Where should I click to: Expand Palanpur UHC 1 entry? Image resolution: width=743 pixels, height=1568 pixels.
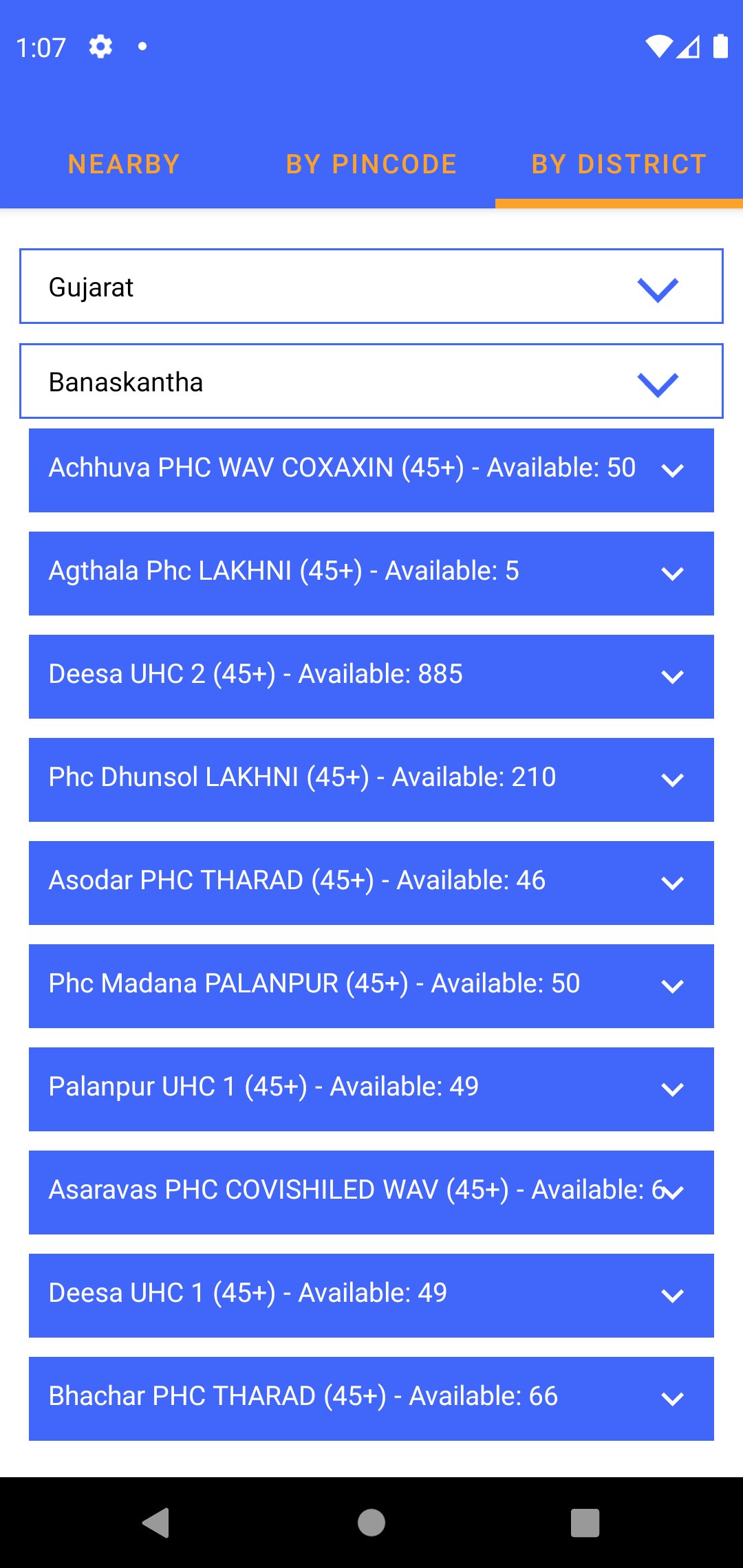tap(371, 1089)
